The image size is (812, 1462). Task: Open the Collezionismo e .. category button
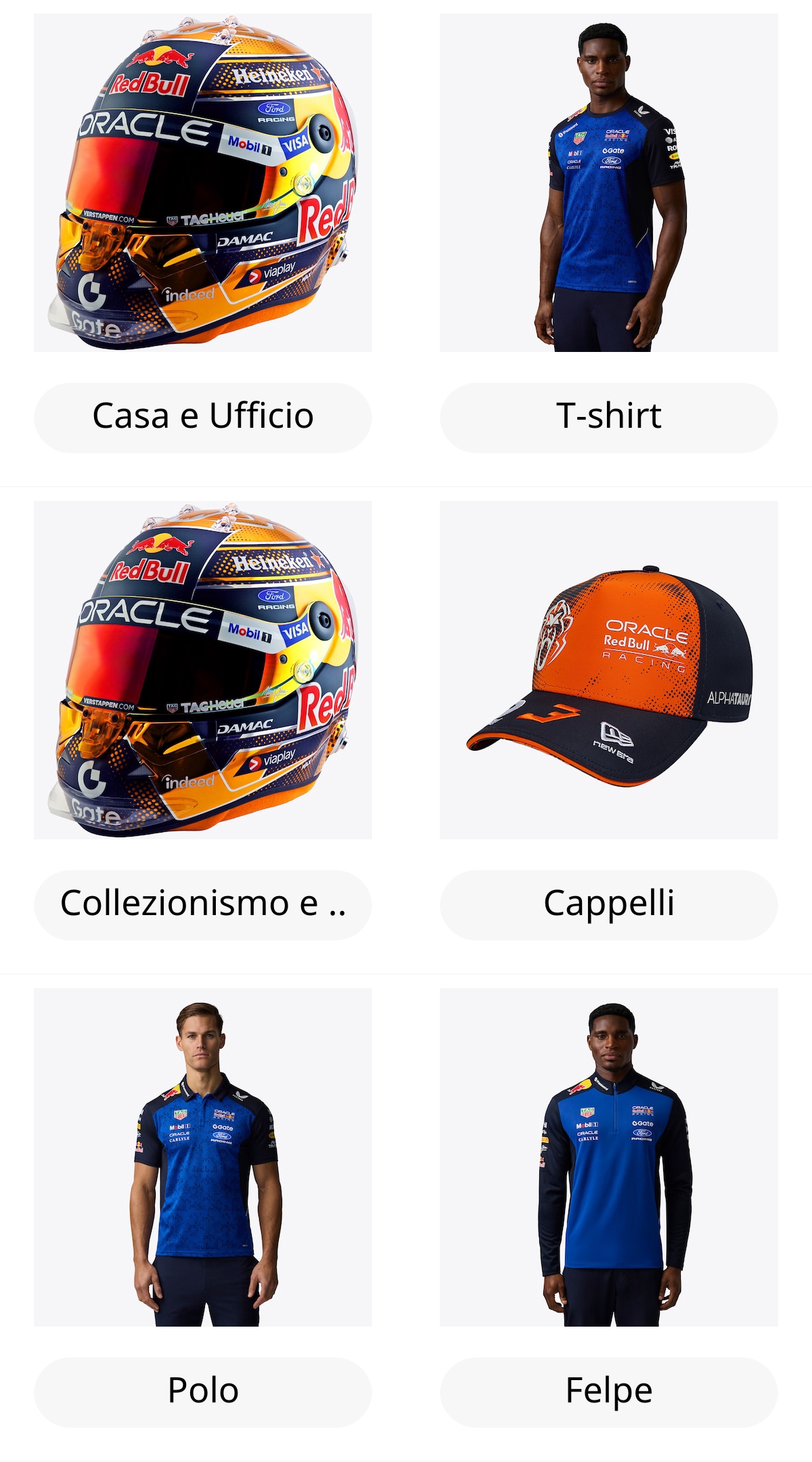pos(203,905)
